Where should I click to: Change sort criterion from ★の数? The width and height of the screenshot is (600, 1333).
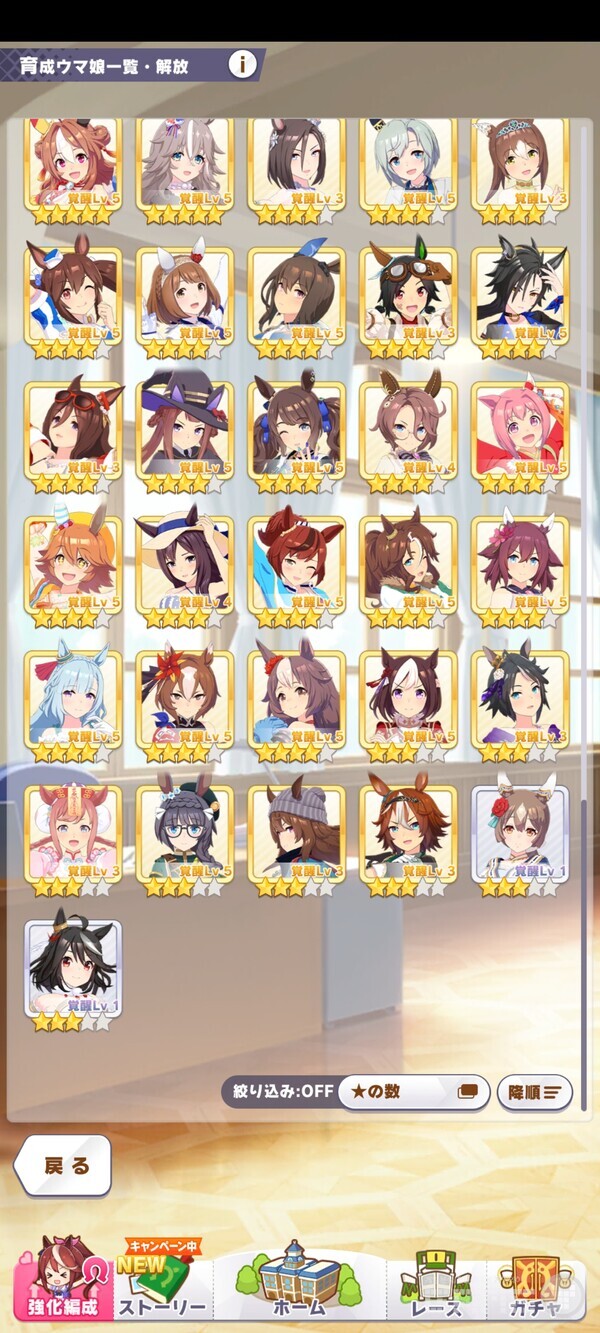tap(413, 1092)
